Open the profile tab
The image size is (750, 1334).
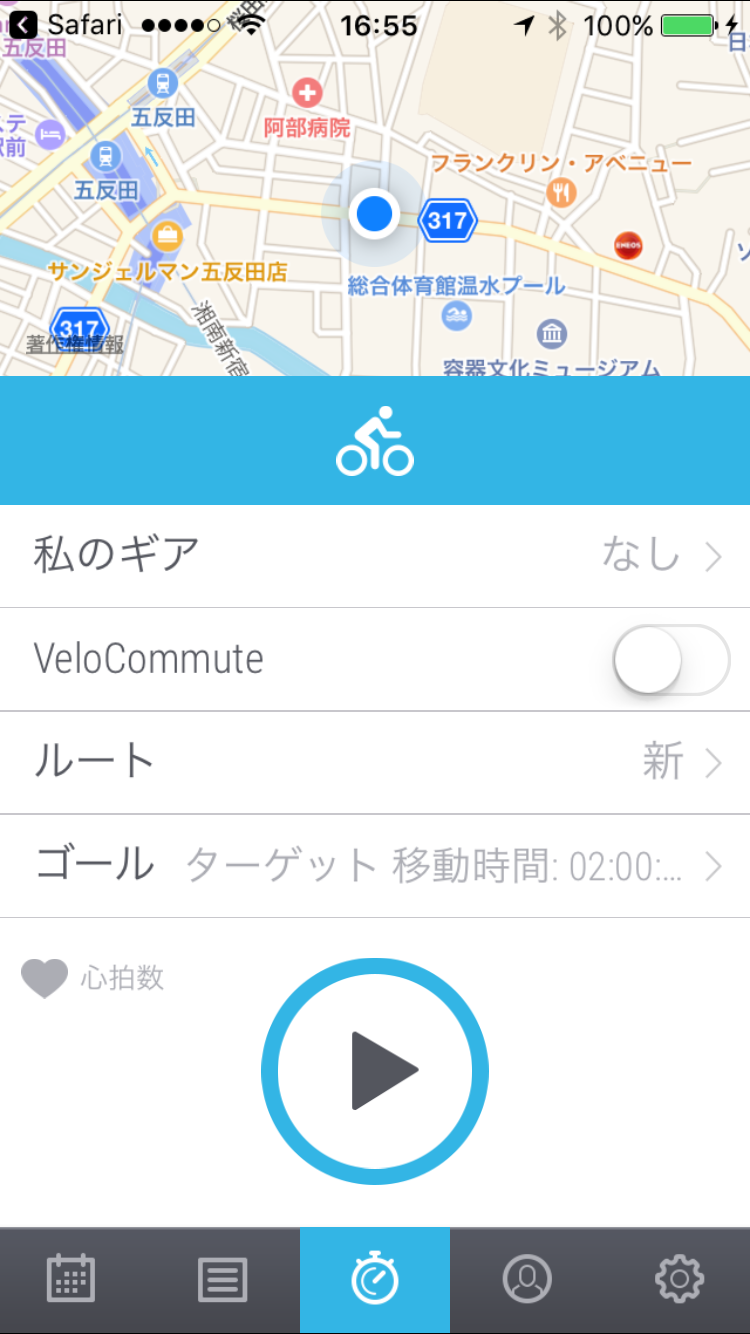pos(527,1279)
